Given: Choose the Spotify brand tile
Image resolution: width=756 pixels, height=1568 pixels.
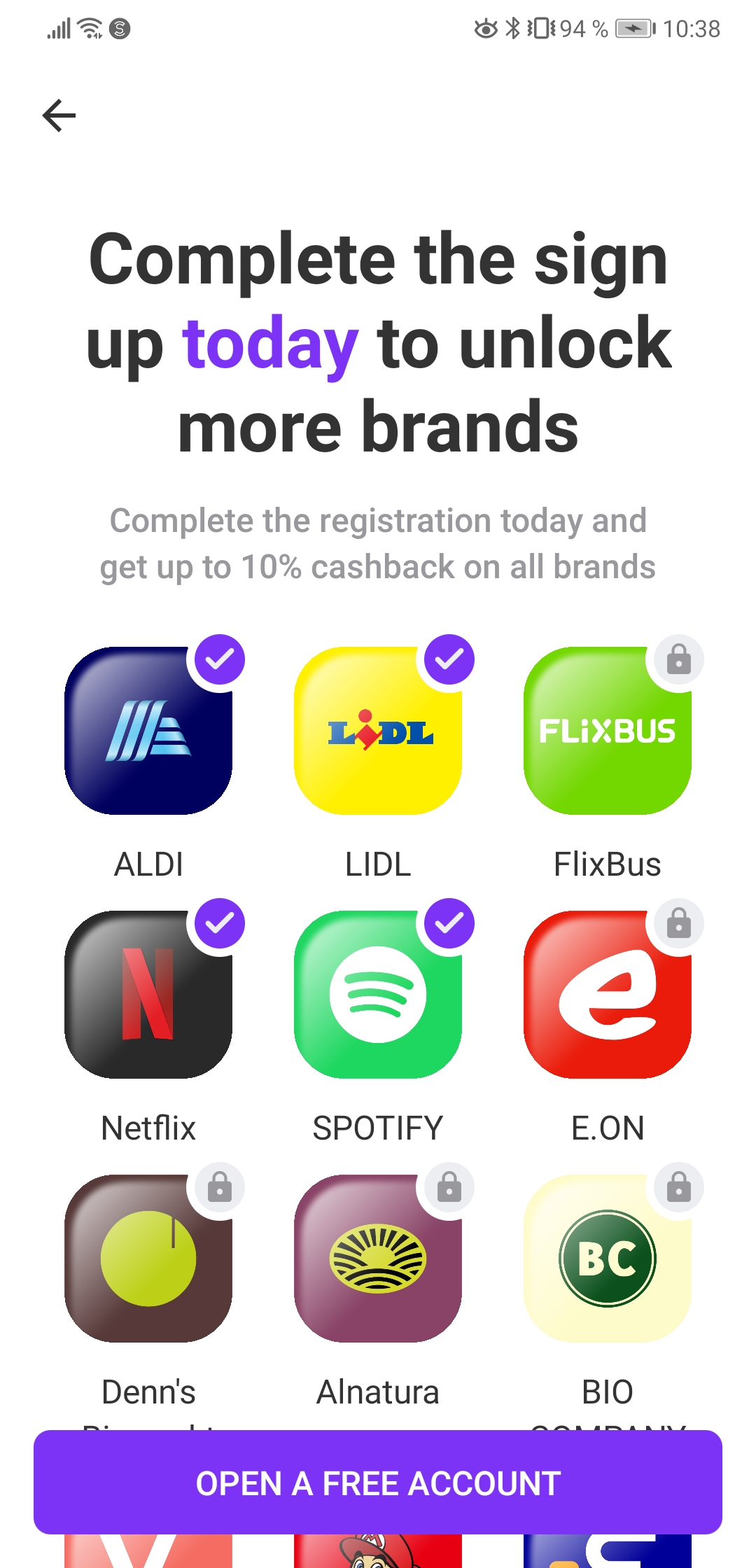Looking at the screenshot, I should tap(378, 995).
